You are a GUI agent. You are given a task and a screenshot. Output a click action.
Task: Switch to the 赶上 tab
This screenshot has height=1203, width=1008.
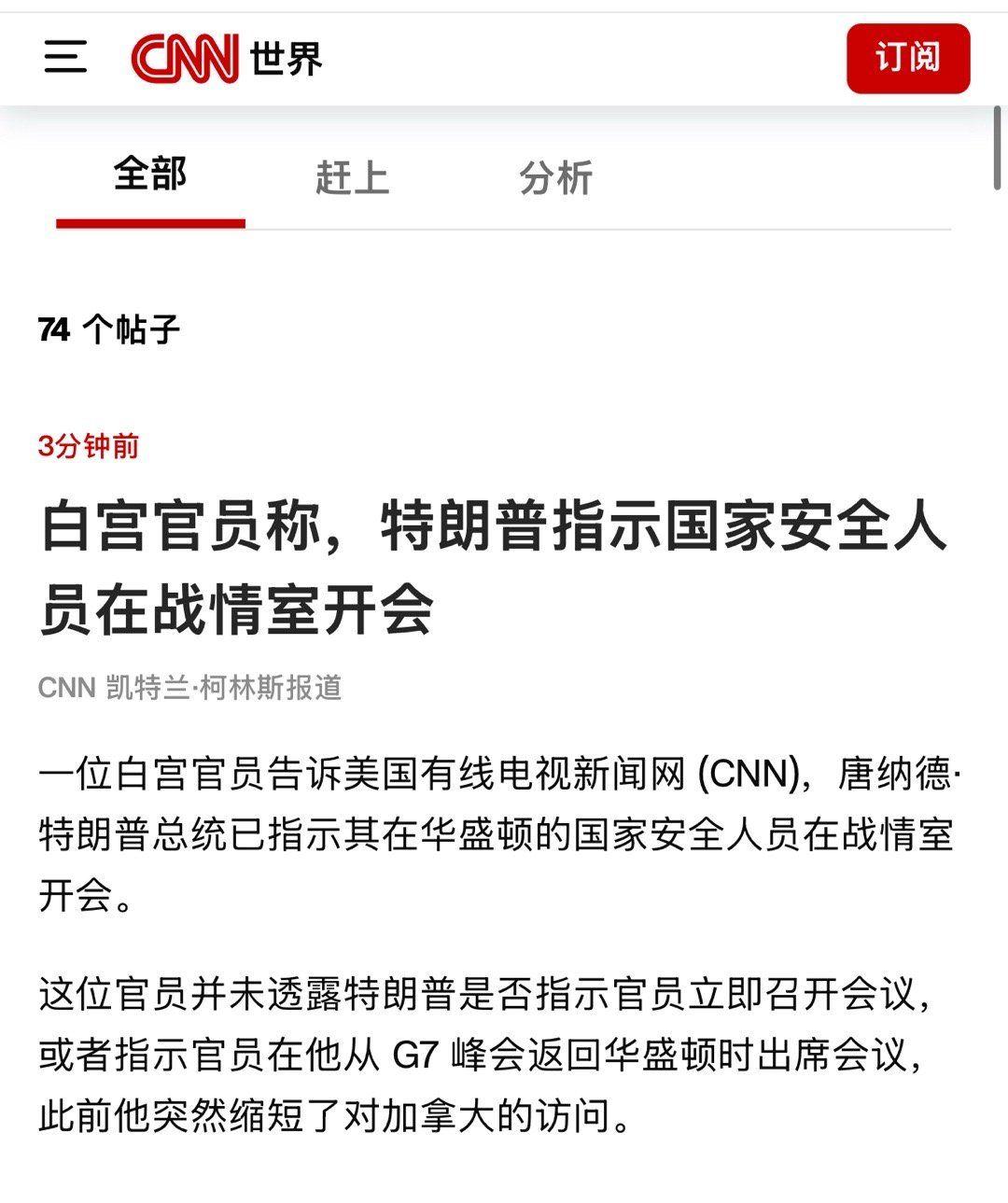pyautogui.click(x=352, y=177)
